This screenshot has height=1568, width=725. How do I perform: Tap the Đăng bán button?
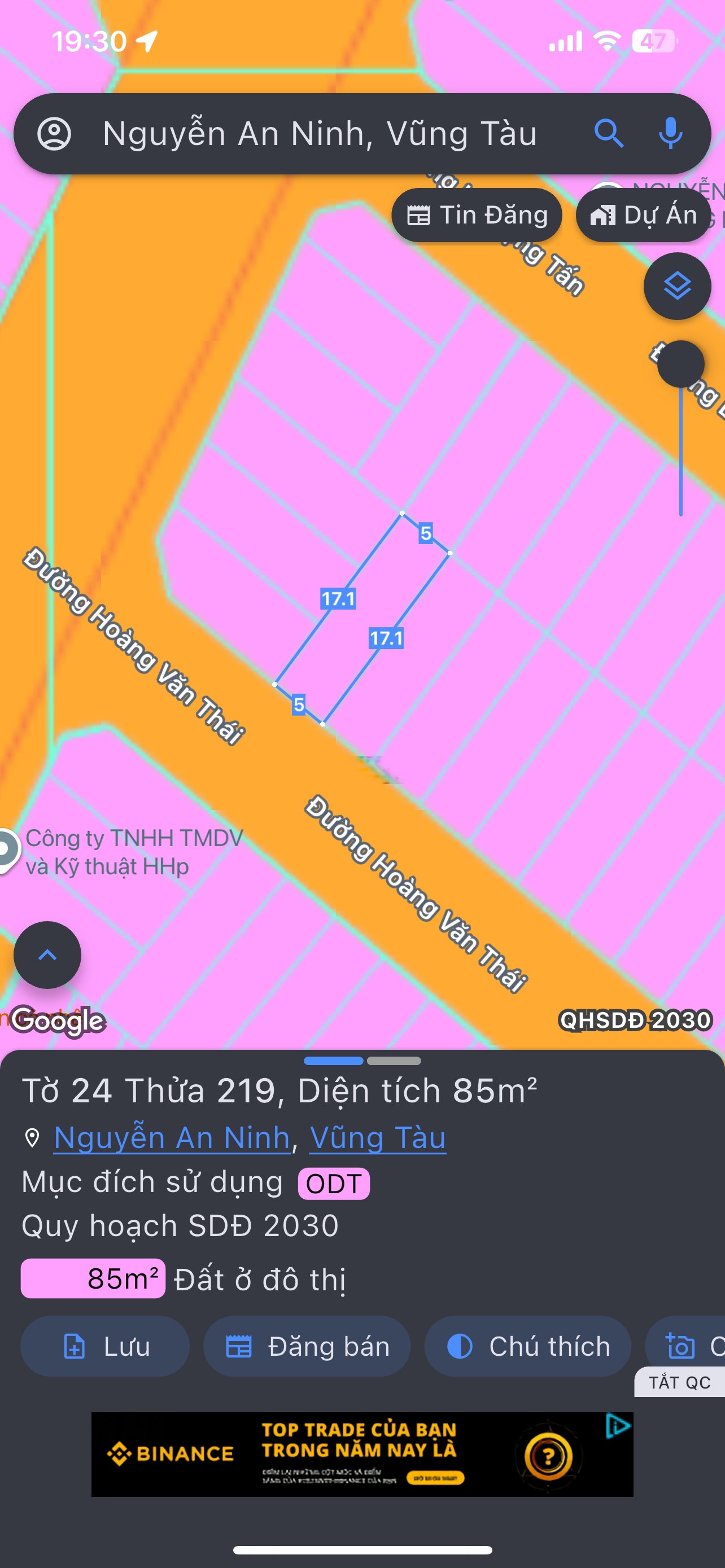pyautogui.click(x=307, y=1346)
